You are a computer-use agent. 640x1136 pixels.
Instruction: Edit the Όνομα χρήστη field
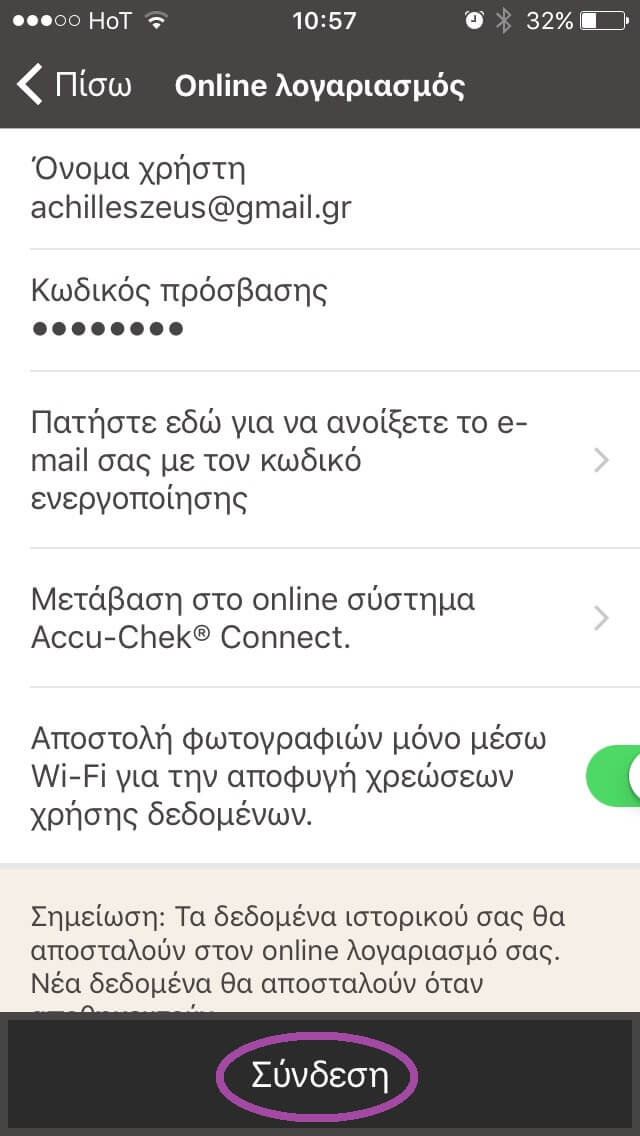tap(320, 189)
